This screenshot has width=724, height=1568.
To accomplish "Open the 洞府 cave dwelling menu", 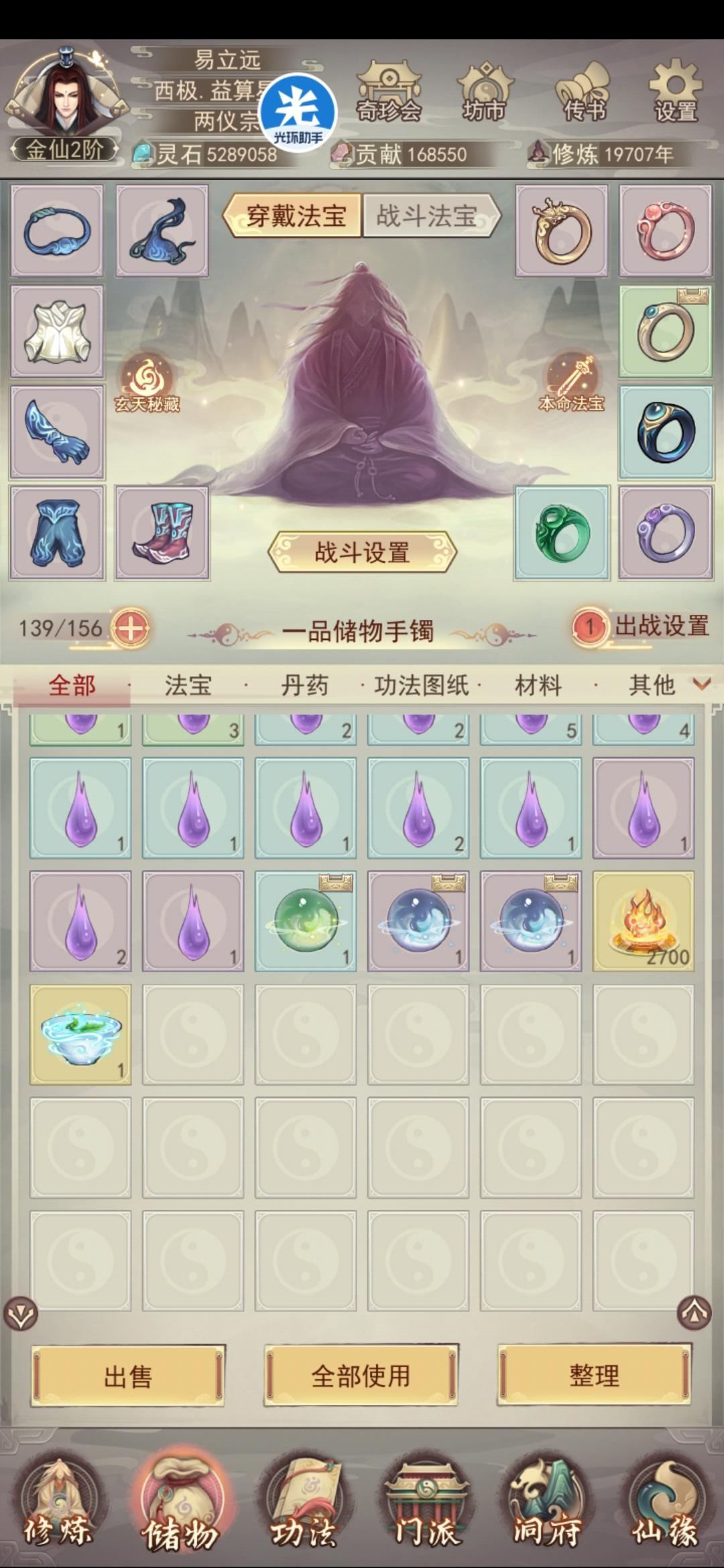I will tap(541, 1494).
